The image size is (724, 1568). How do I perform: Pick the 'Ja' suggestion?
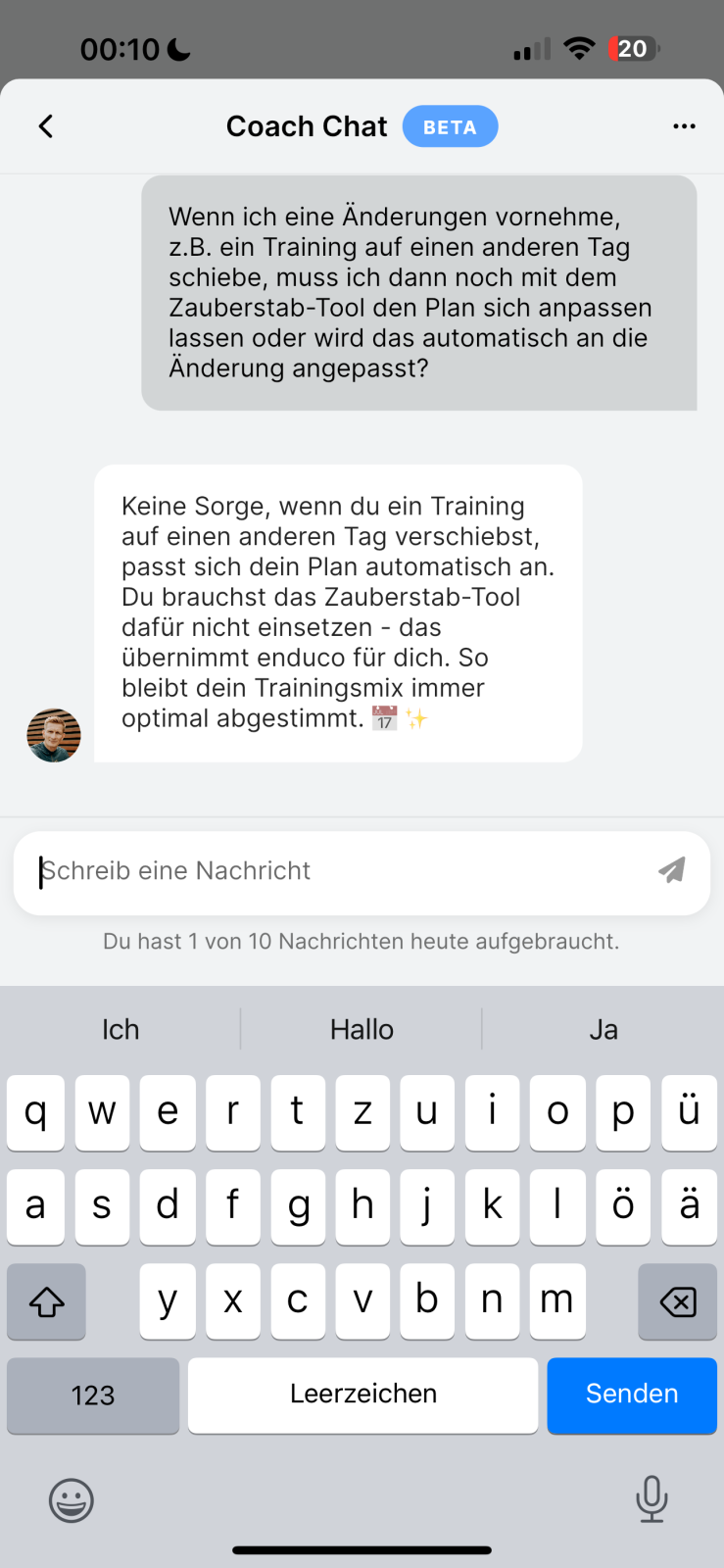pyautogui.click(x=603, y=1029)
